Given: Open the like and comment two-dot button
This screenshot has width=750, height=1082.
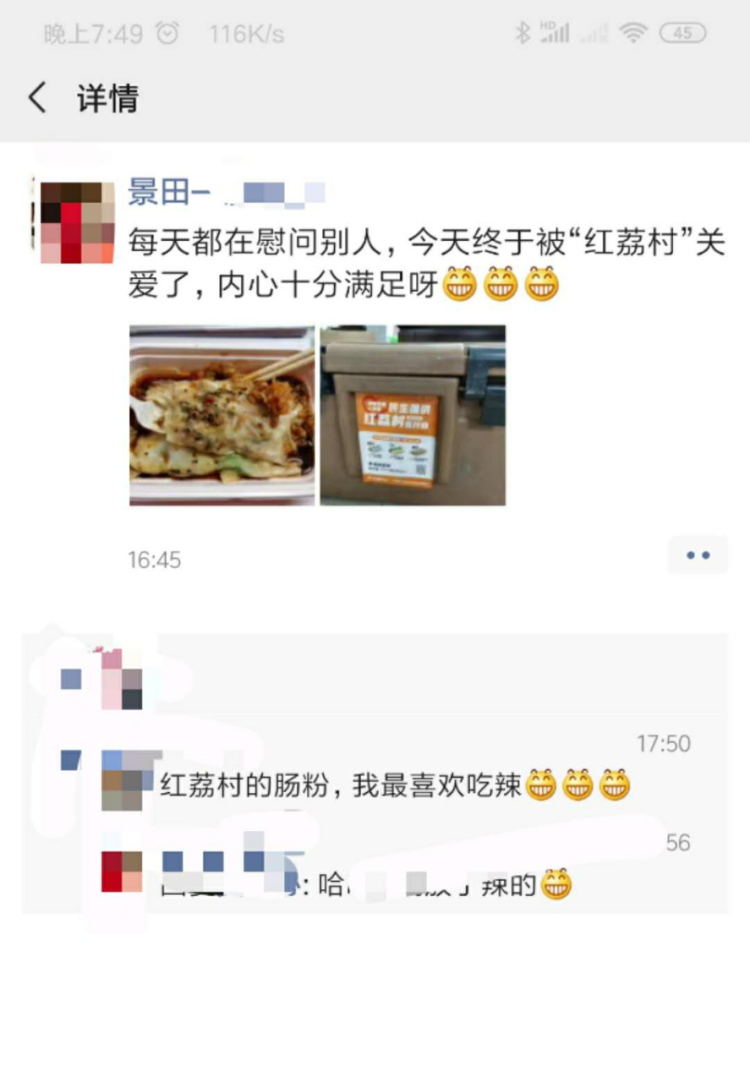Looking at the screenshot, I should click(697, 555).
